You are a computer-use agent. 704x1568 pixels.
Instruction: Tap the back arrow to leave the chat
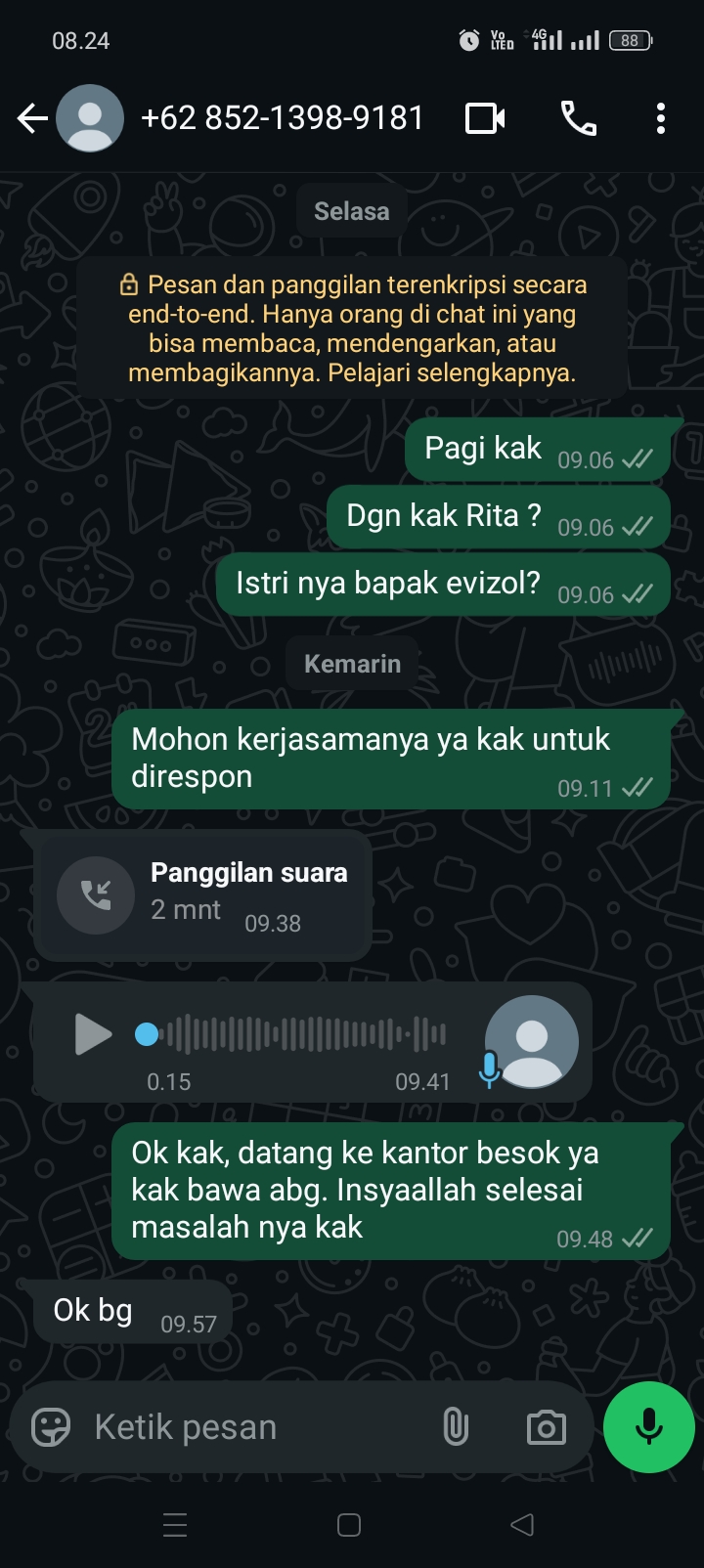click(x=32, y=117)
